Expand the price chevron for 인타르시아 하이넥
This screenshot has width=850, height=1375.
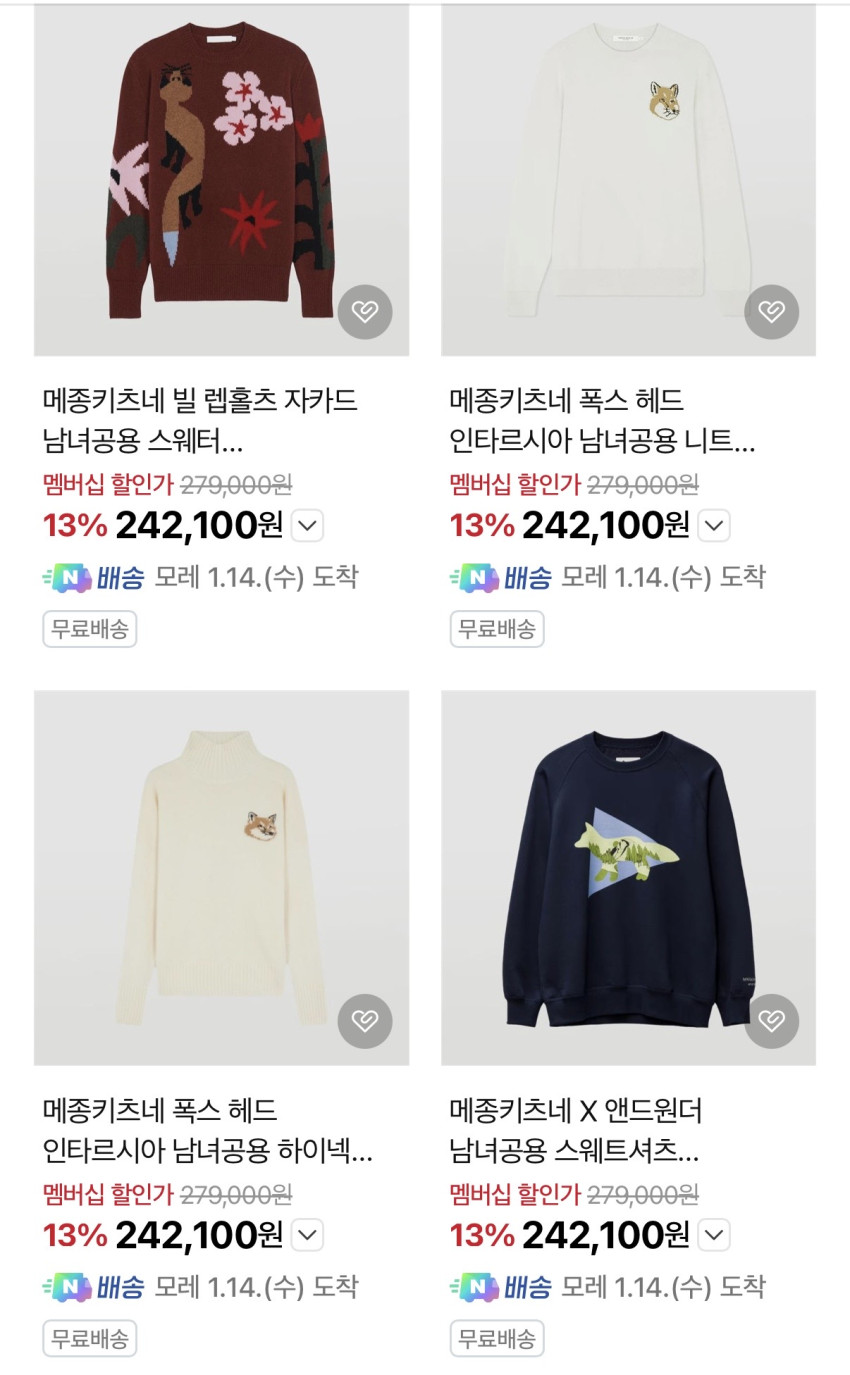(307, 1235)
